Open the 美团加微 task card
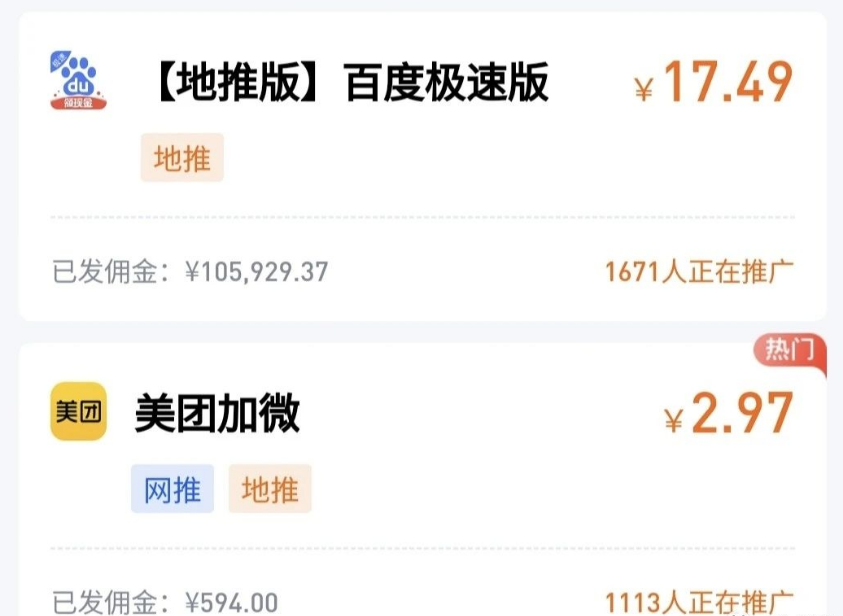The image size is (843, 616). pos(218,413)
